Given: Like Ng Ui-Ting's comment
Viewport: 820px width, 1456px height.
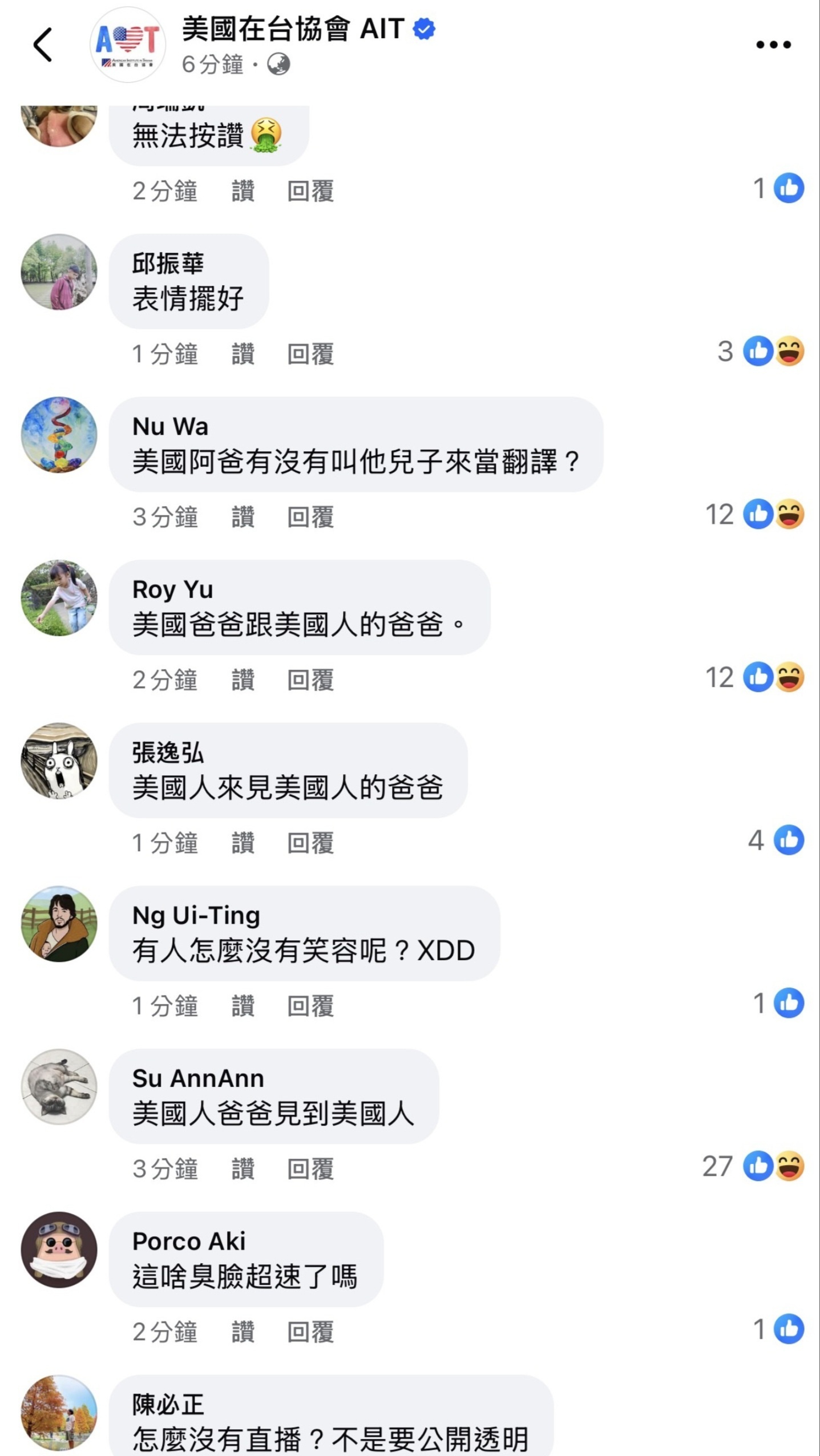Looking at the screenshot, I should 243,1006.
